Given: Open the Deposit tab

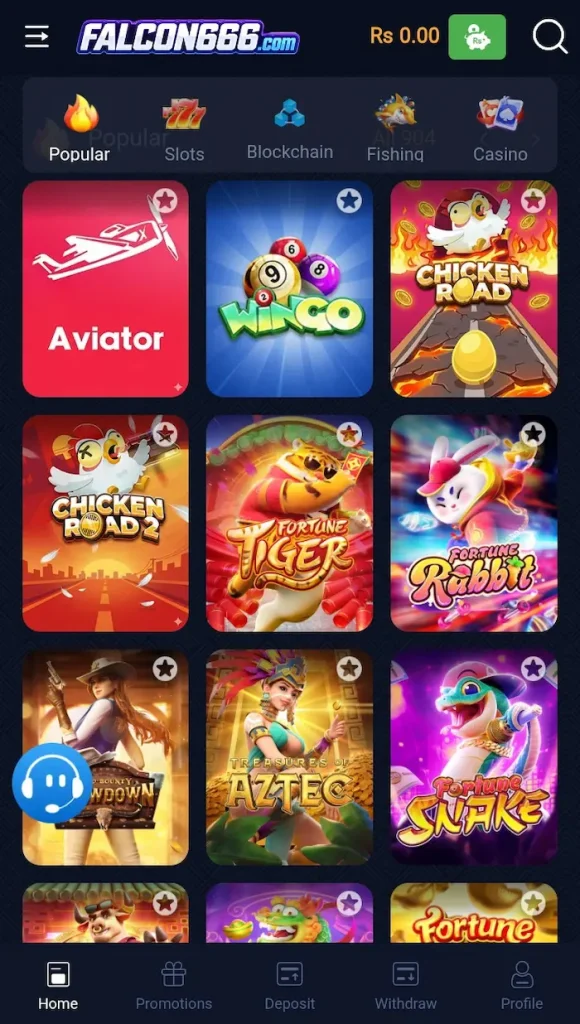Looking at the screenshot, I should [x=289, y=986].
